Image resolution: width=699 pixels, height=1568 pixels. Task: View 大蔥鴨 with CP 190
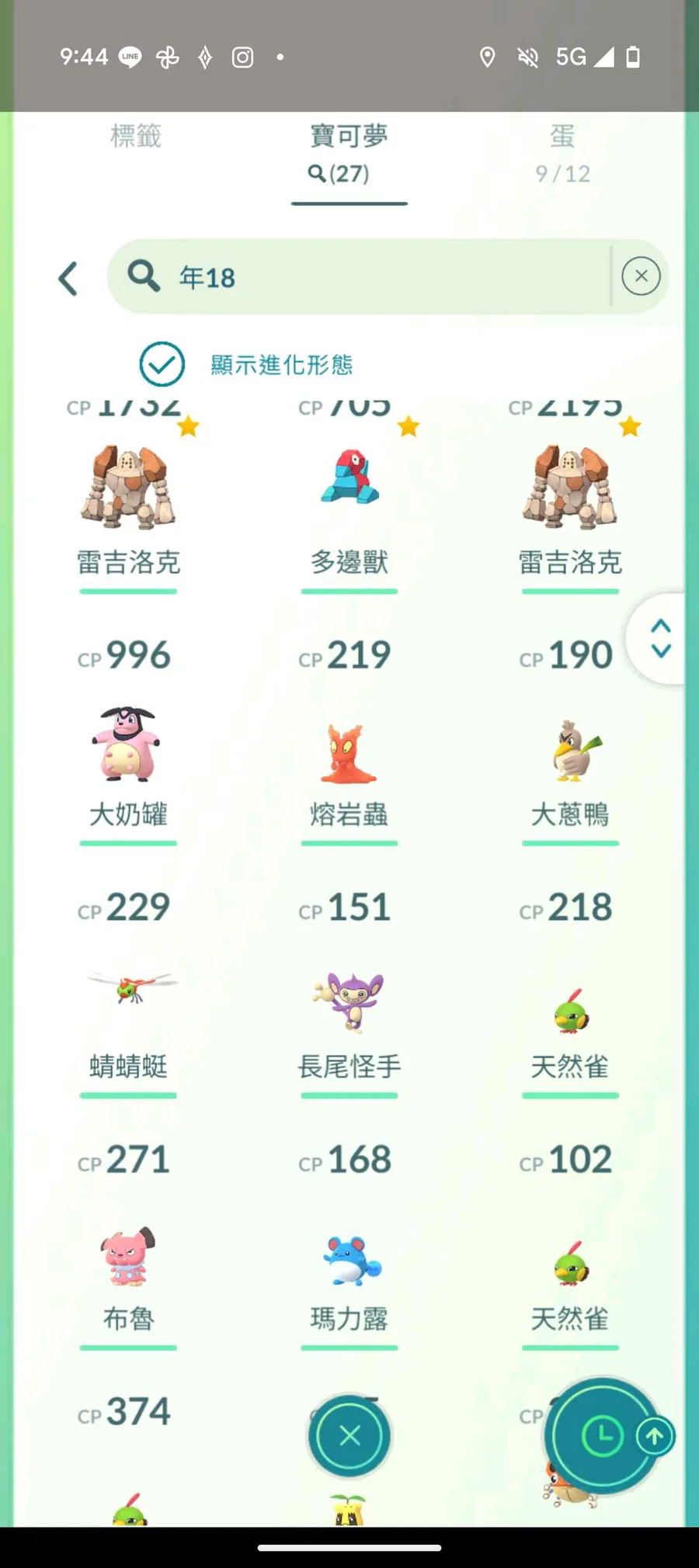click(569, 751)
